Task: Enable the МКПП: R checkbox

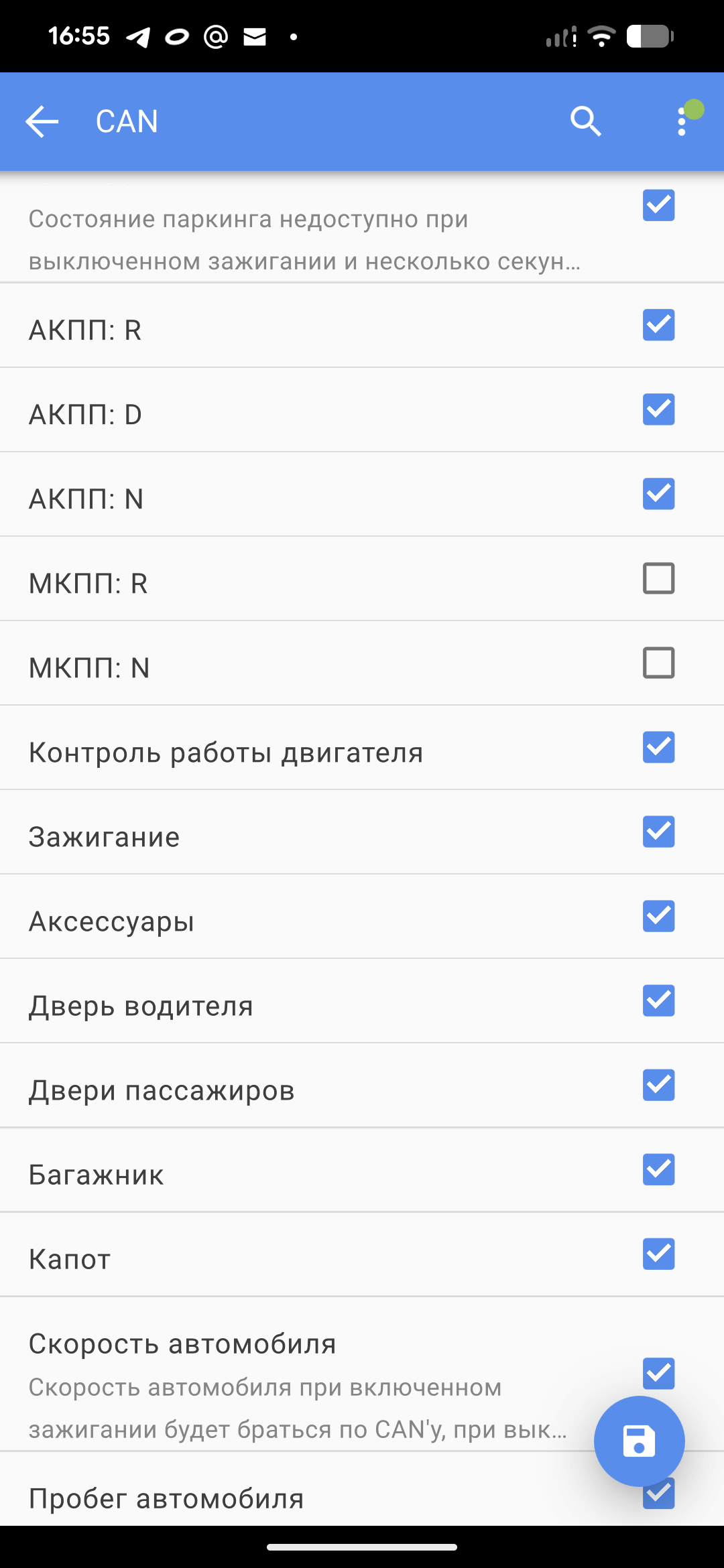Action: [x=658, y=578]
